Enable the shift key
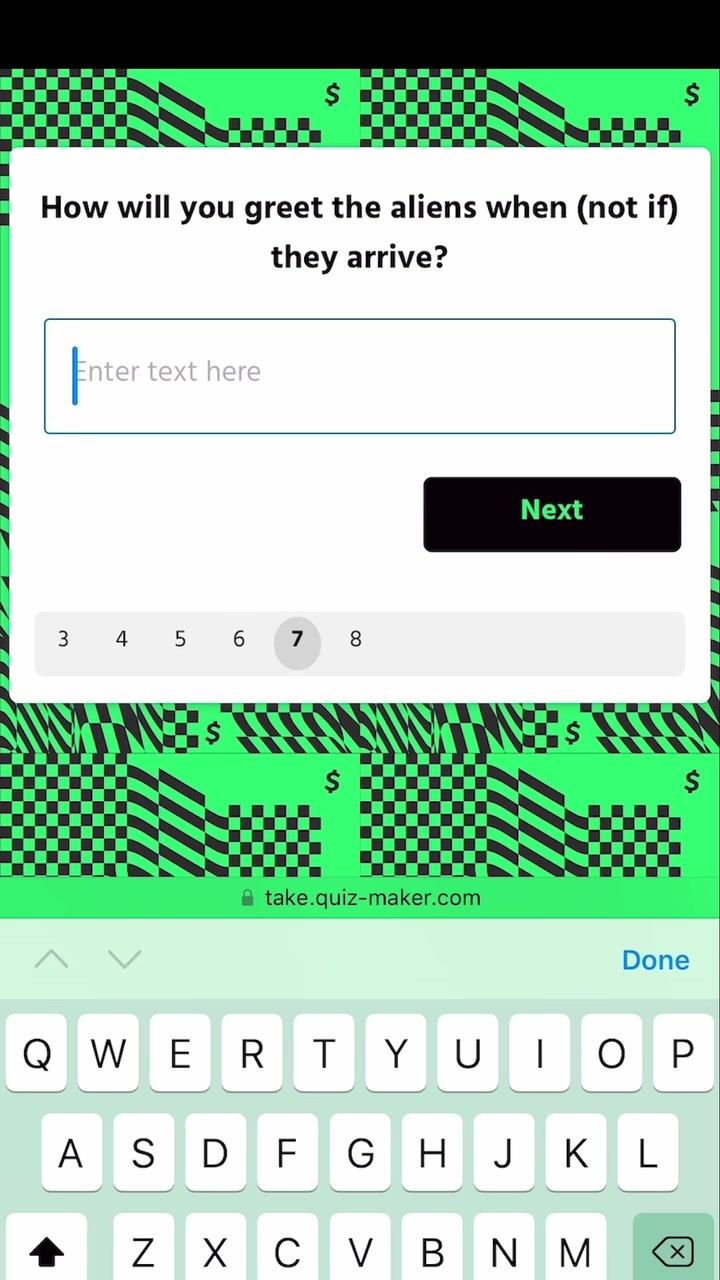 (46, 1250)
